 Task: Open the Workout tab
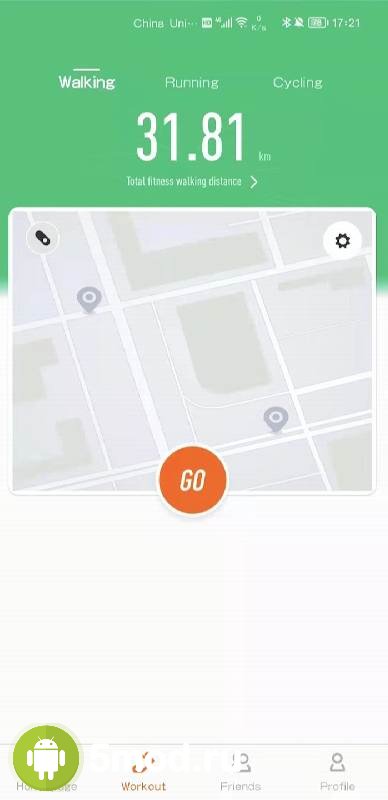[143, 771]
